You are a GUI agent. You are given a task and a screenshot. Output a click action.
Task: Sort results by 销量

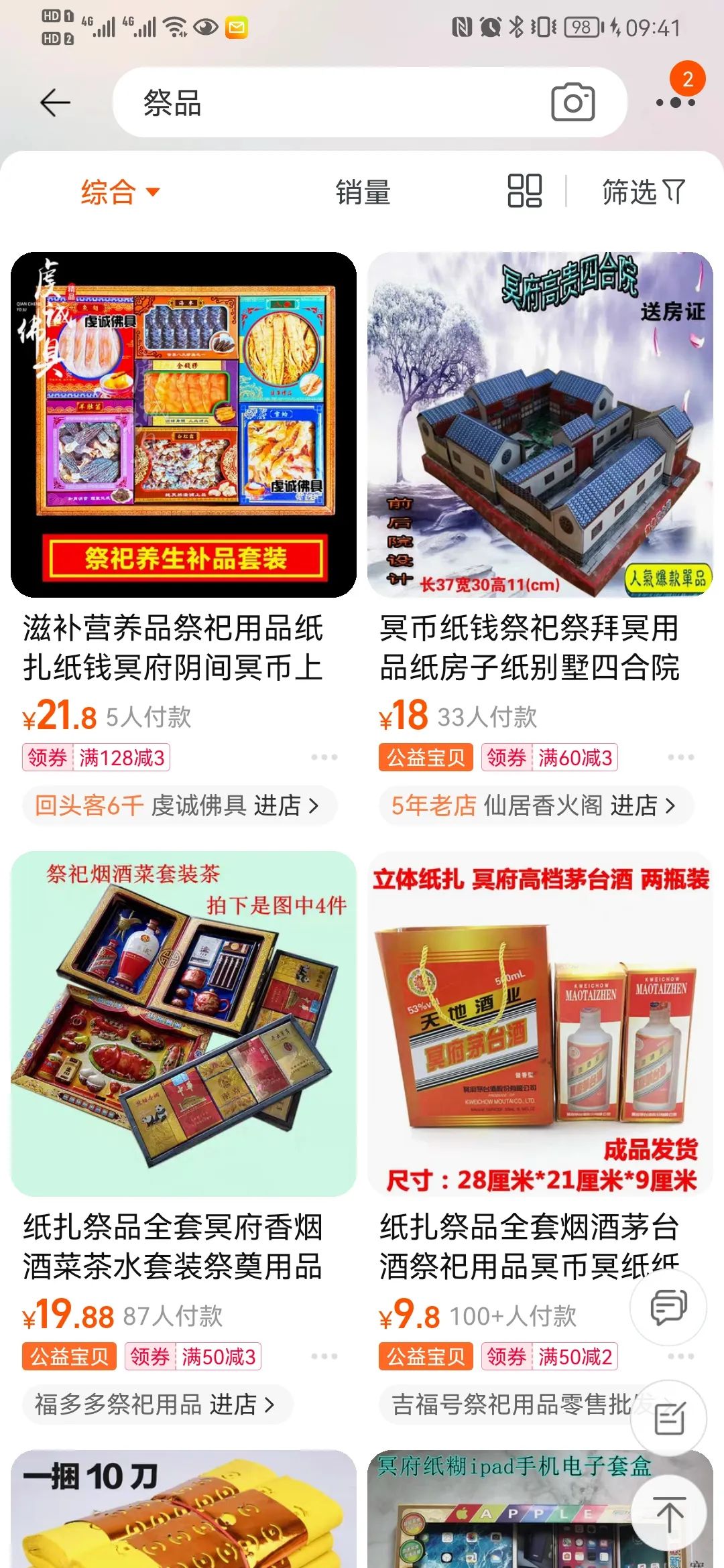pos(363,192)
